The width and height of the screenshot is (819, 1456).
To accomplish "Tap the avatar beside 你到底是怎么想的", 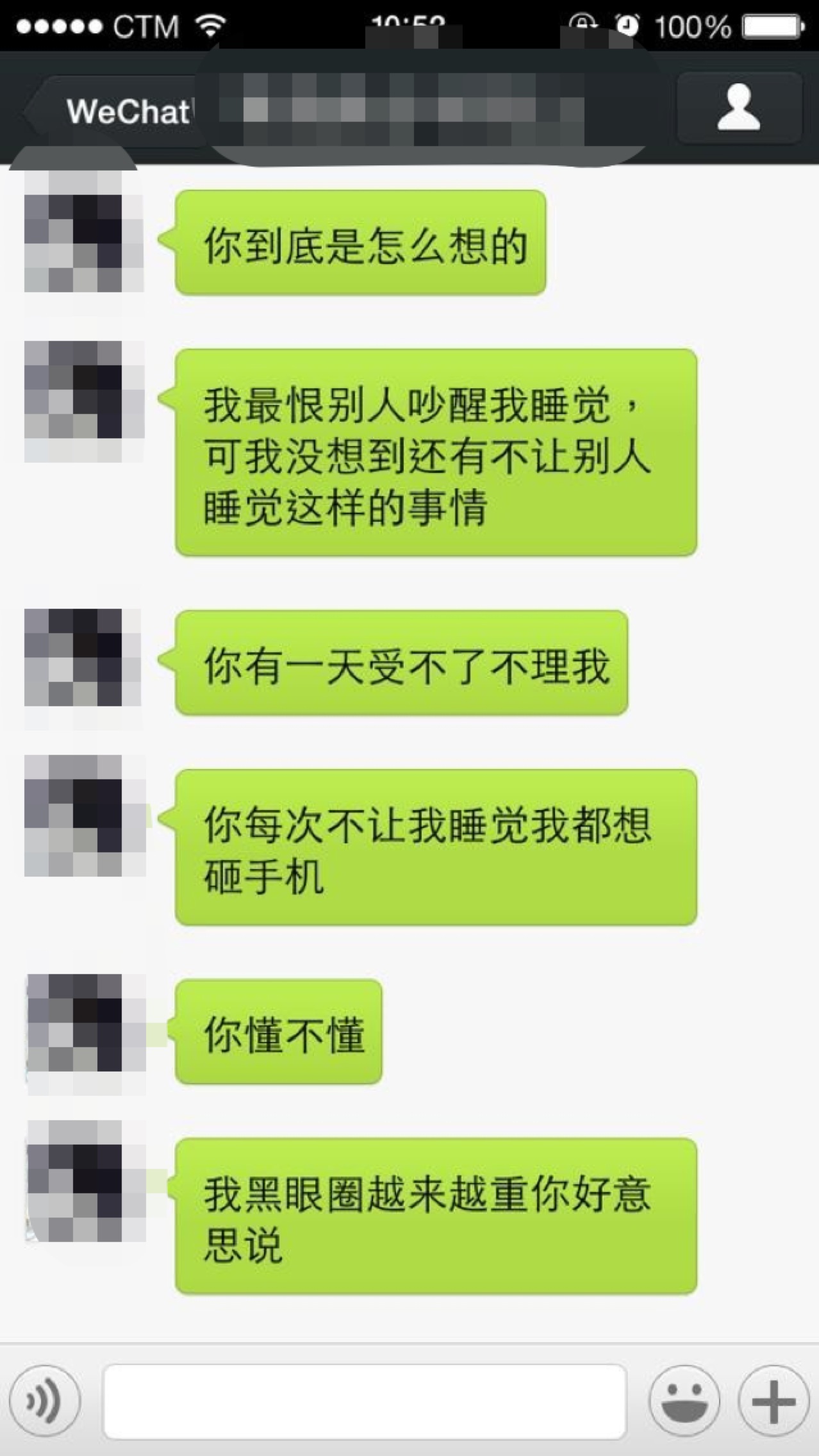I will pos(83,232).
